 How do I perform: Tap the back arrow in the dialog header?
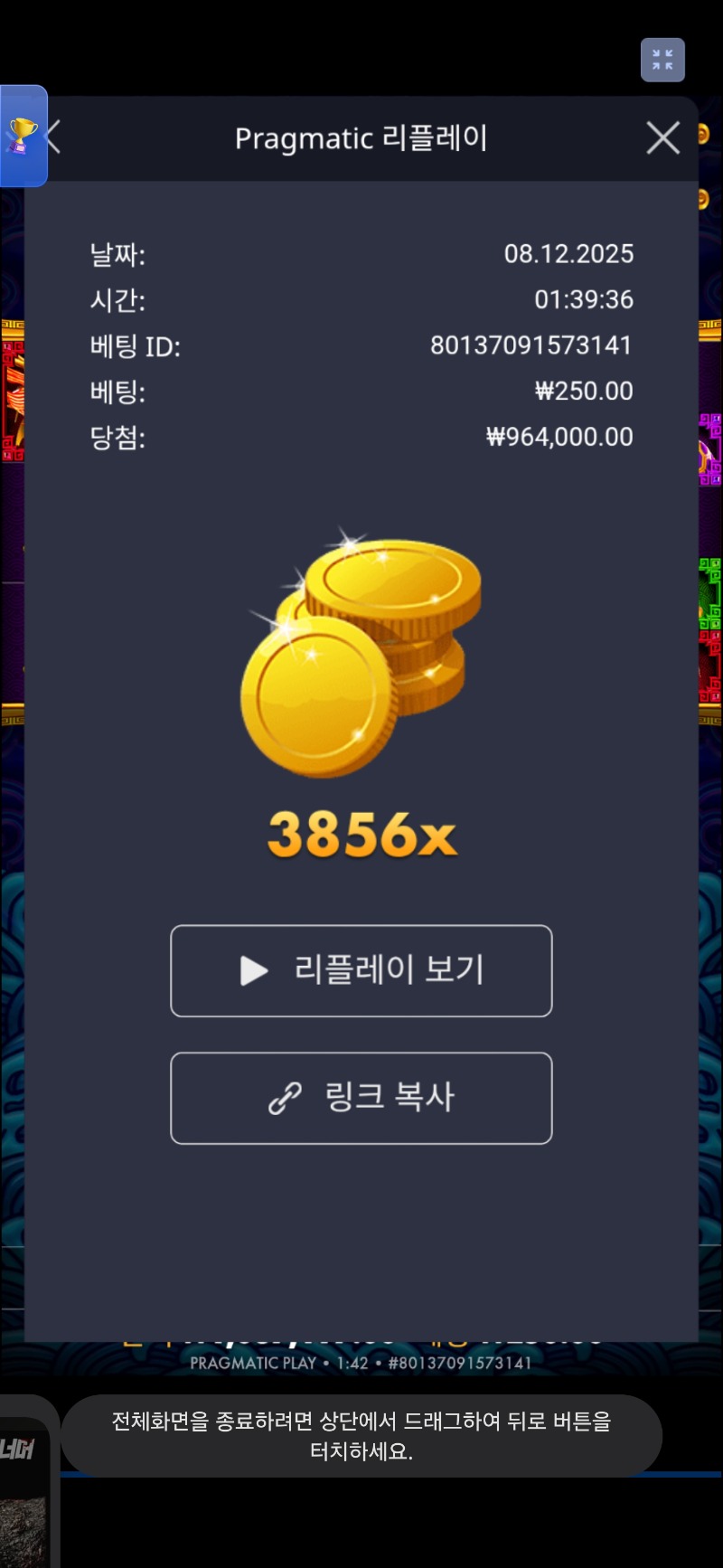(x=53, y=137)
